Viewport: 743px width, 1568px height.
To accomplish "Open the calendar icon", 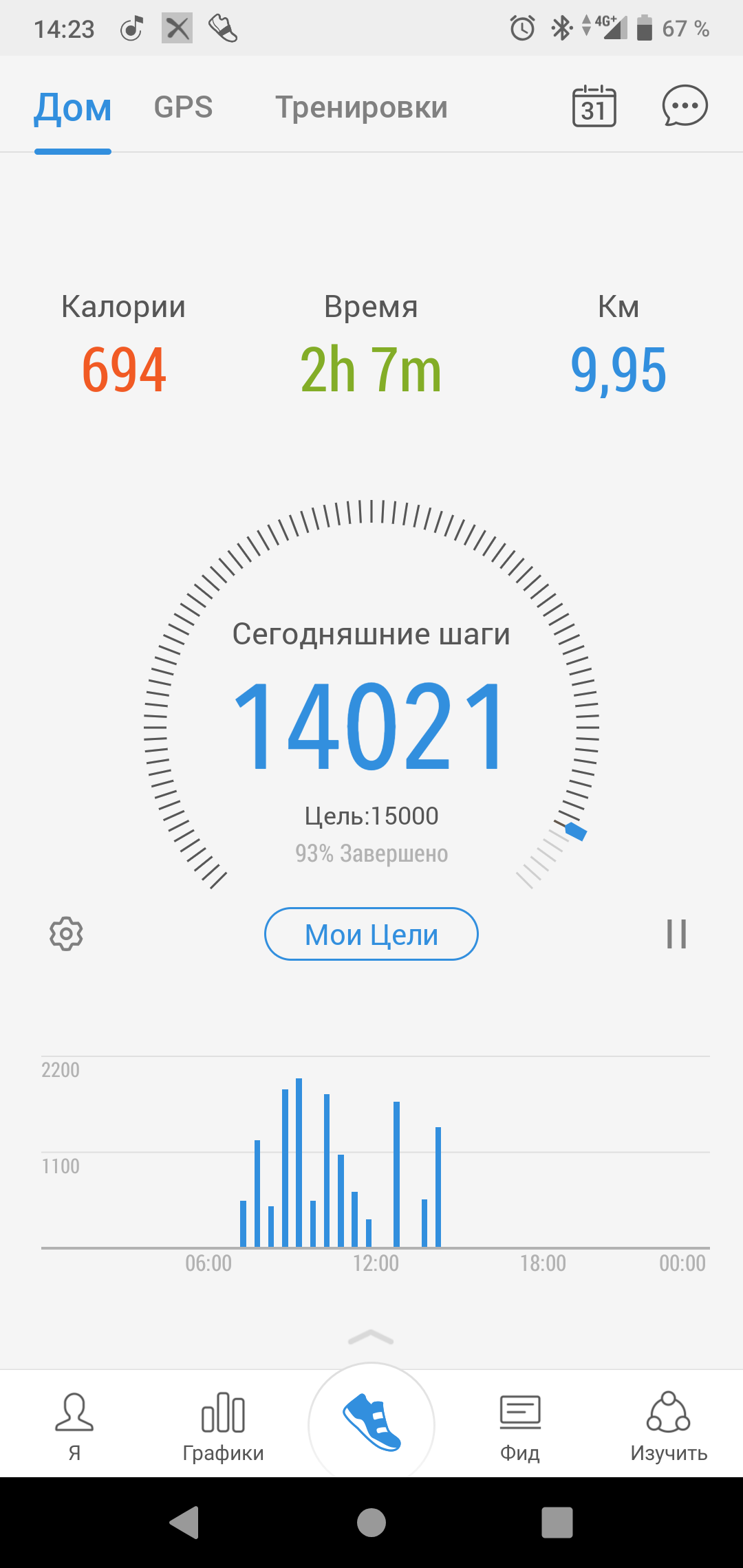I will (x=594, y=106).
